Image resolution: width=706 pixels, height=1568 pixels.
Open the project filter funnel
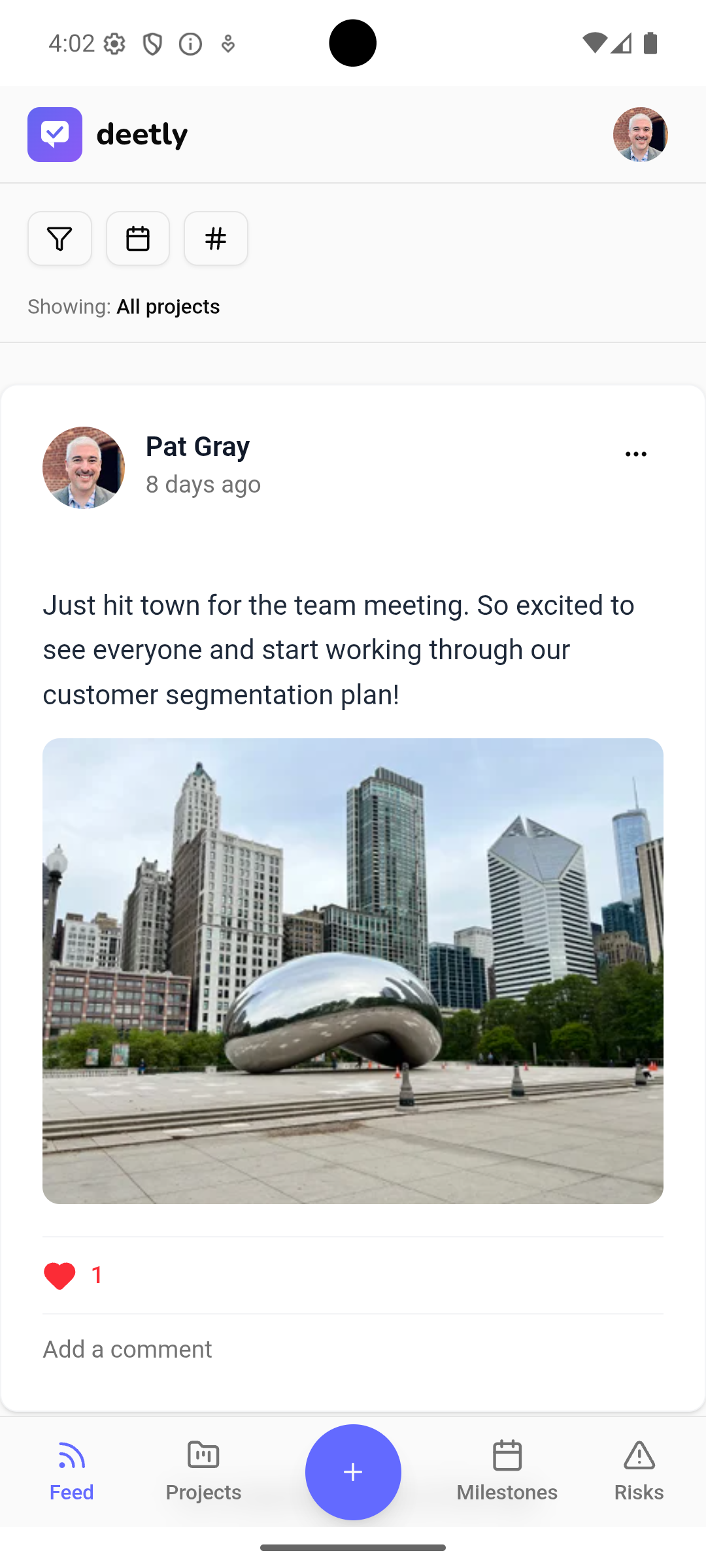point(59,238)
